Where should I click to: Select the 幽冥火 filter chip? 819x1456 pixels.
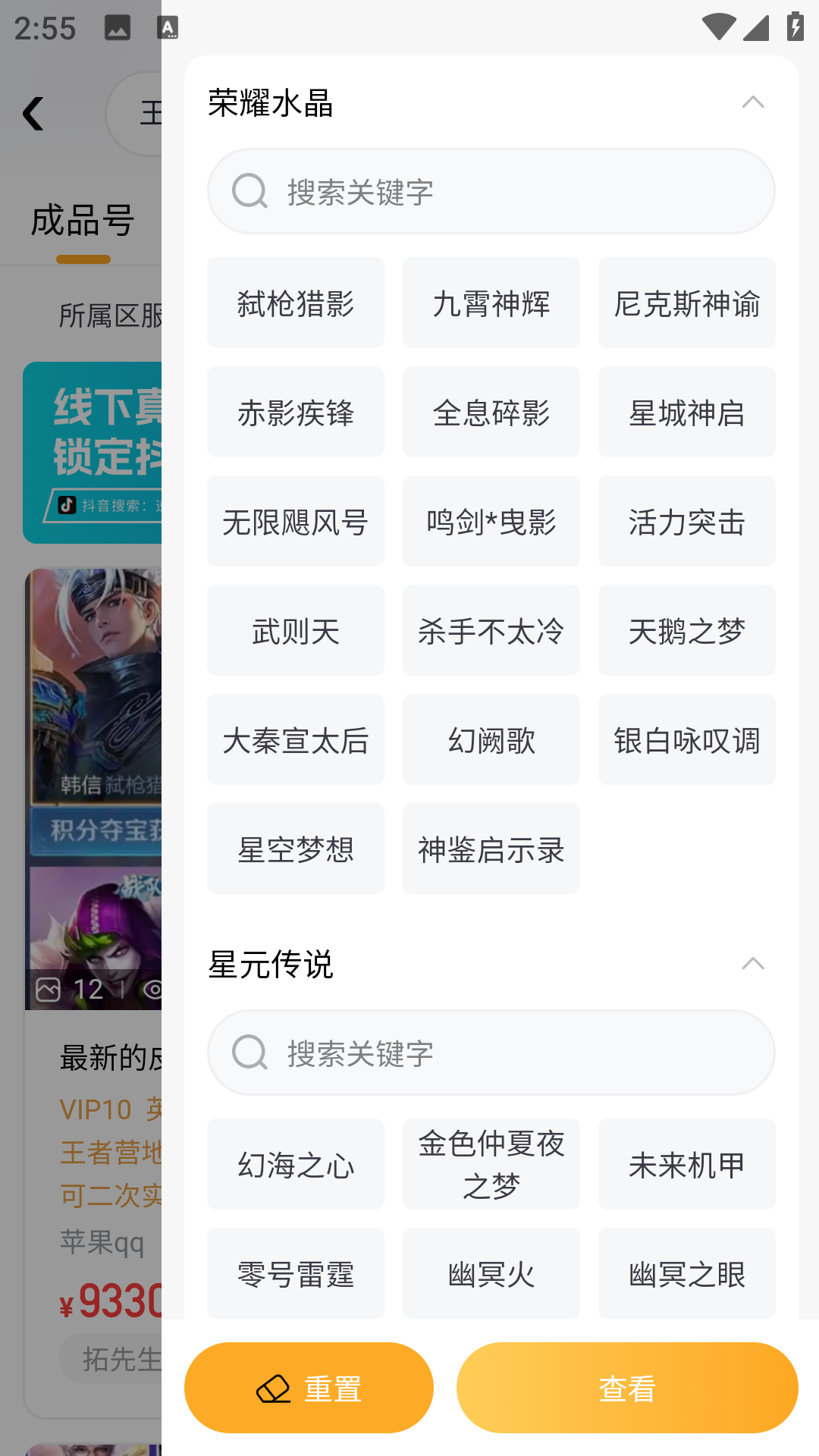pos(491,1274)
